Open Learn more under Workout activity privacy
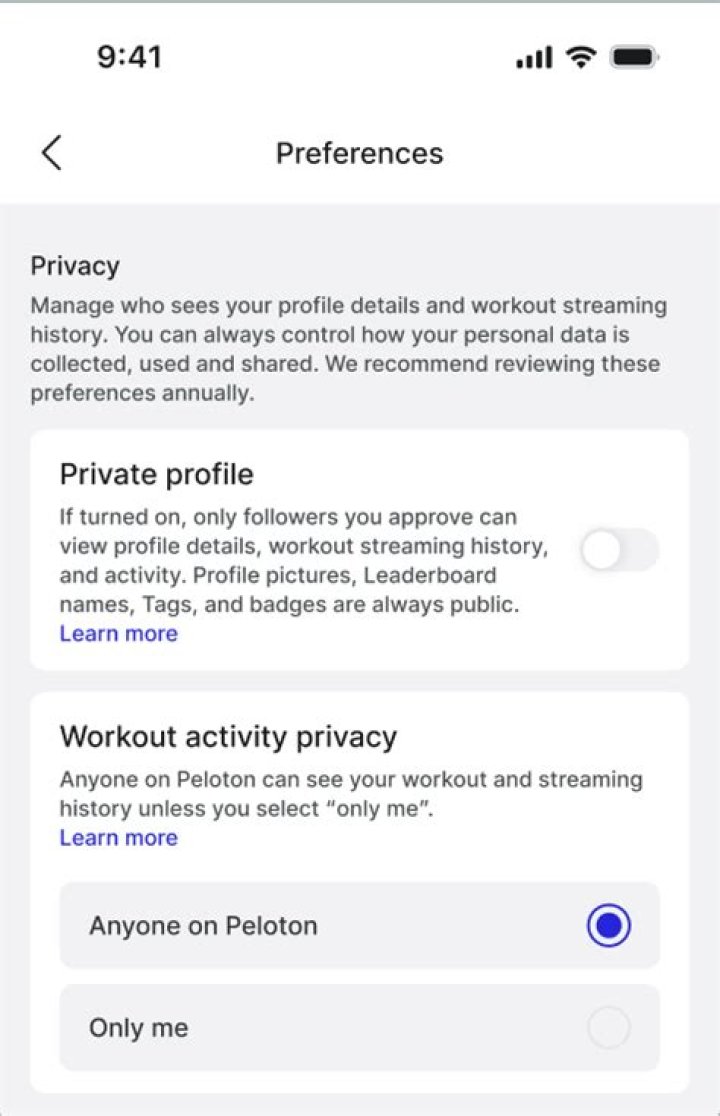 [118, 838]
